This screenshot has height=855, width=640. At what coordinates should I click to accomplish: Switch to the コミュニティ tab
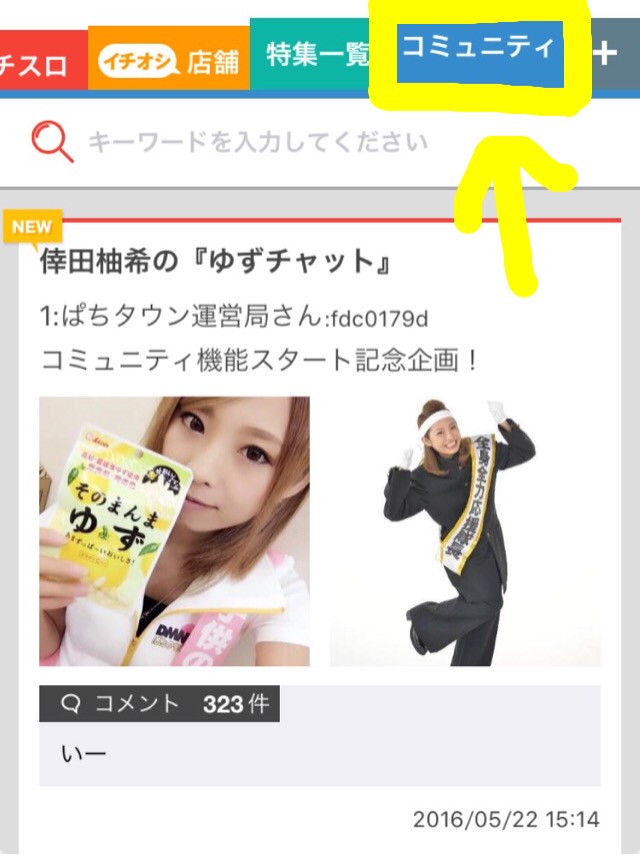[479, 49]
